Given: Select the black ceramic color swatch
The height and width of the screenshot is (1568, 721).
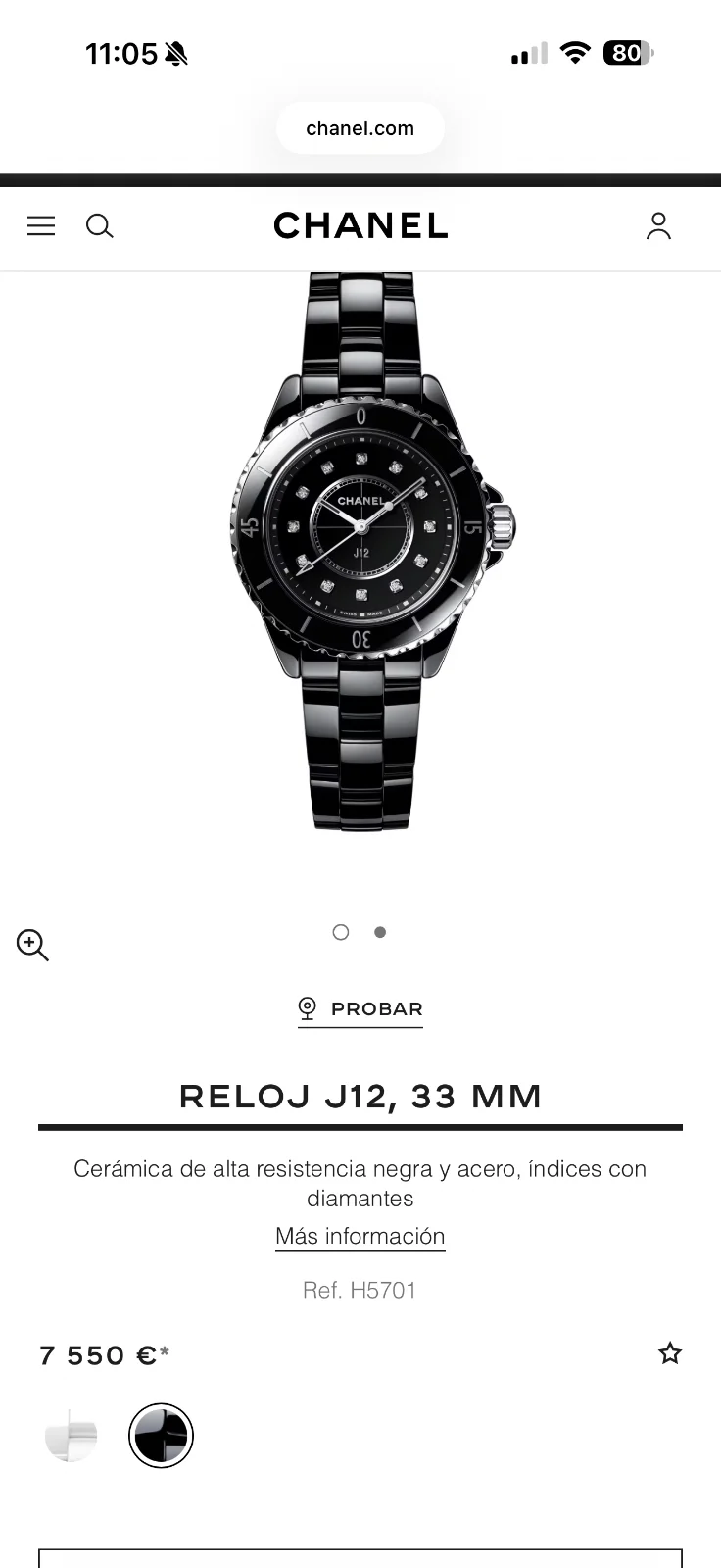Looking at the screenshot, I should pyautogui.click(x=161, y=1436).
